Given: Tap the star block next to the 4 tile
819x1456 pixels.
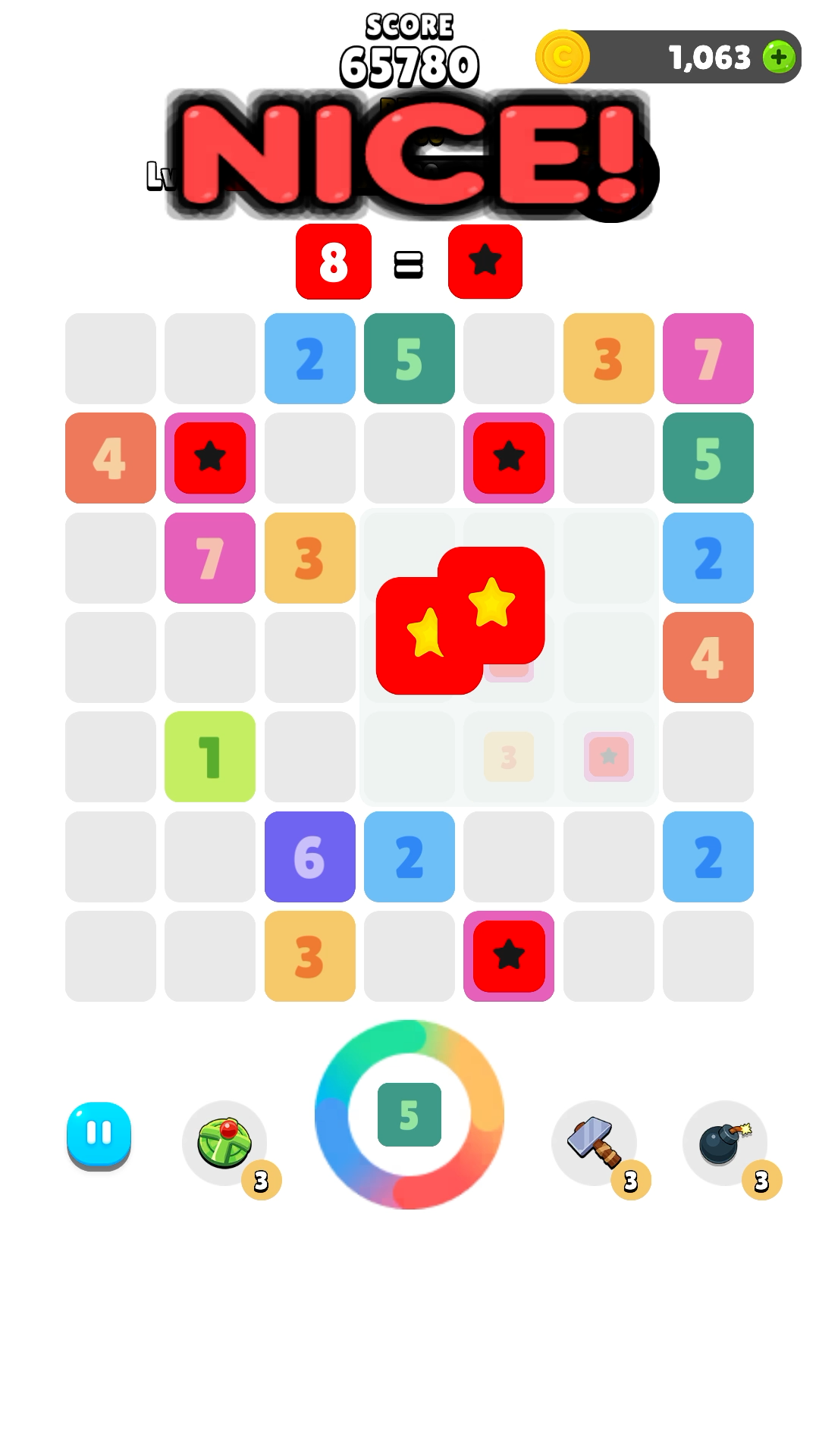Looking at the screenshot, I should tap(209, 459).
